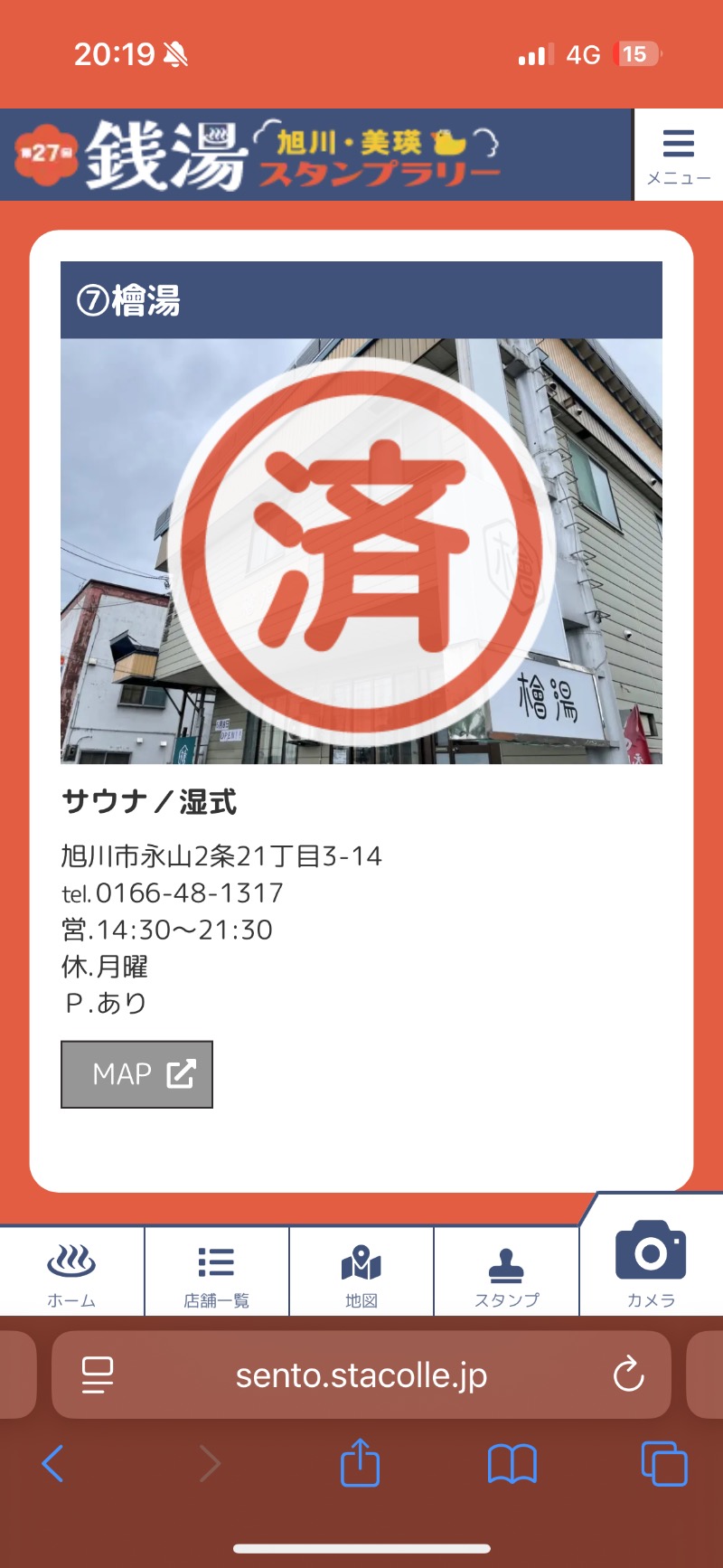Open the メニュー hamburger menu
Viewport: 723px width, 1568px height.
click(678, 152)
